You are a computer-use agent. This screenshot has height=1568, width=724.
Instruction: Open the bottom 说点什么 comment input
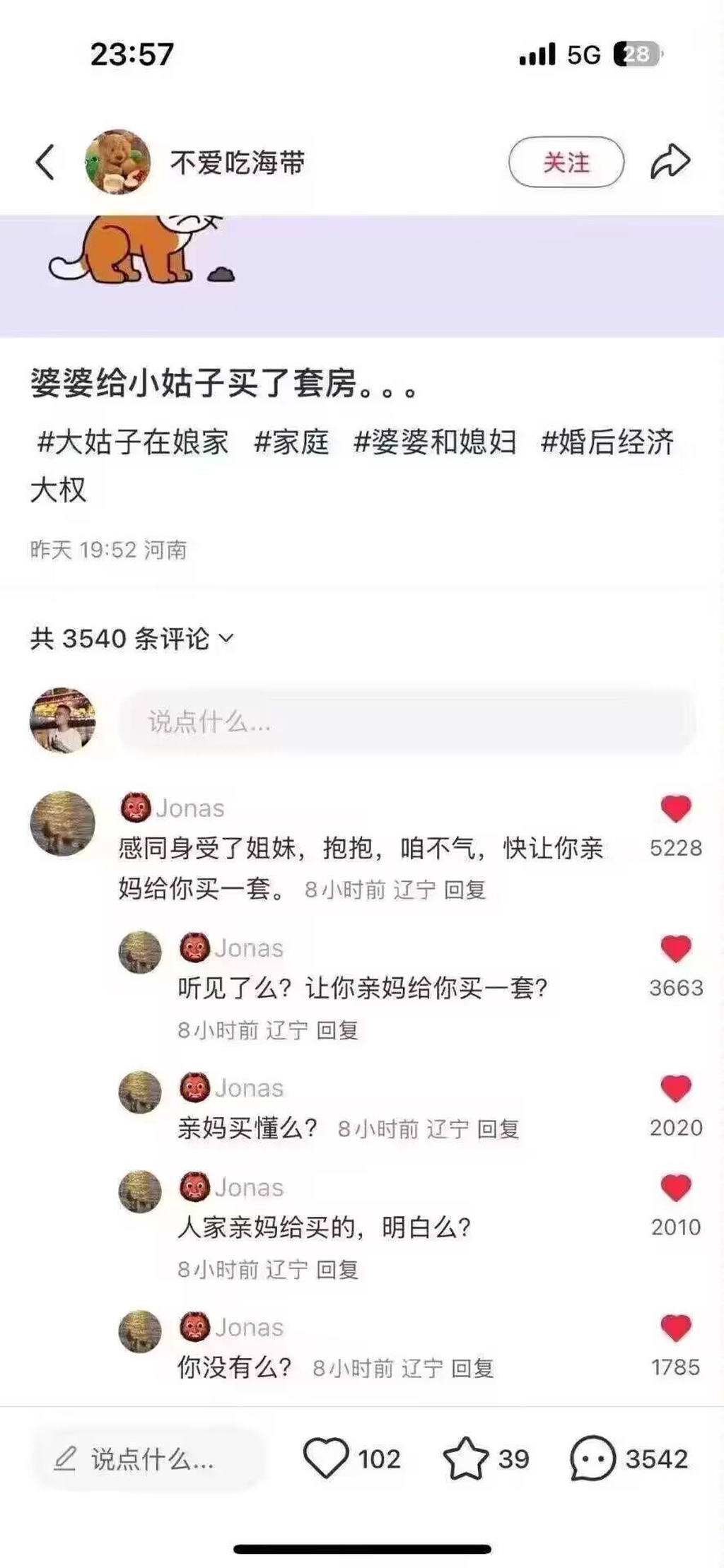[148, 1458]
